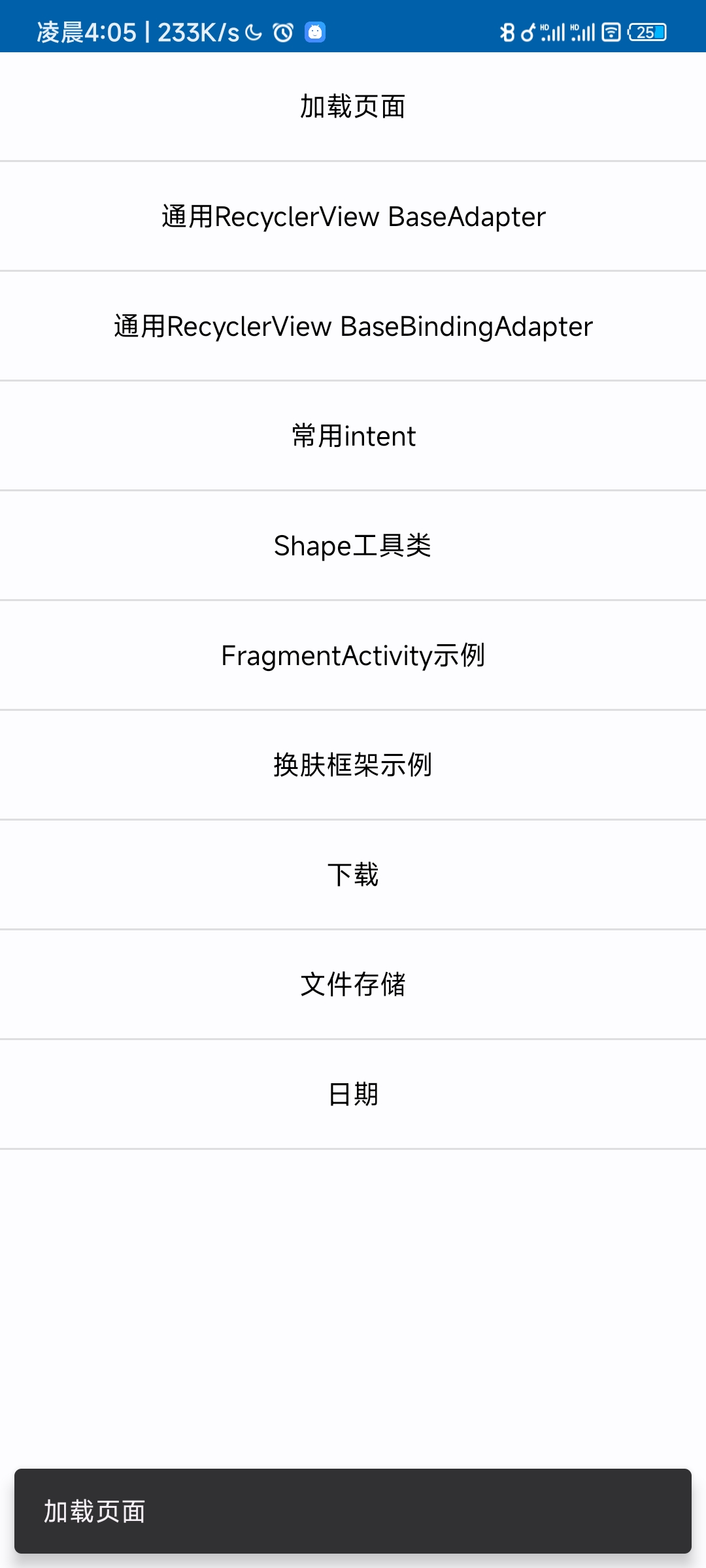Image resolution: width=706 pixels, height=1568 pixels.
Task: Open 换肤框架示例 demo
Action: click(353, 765)
